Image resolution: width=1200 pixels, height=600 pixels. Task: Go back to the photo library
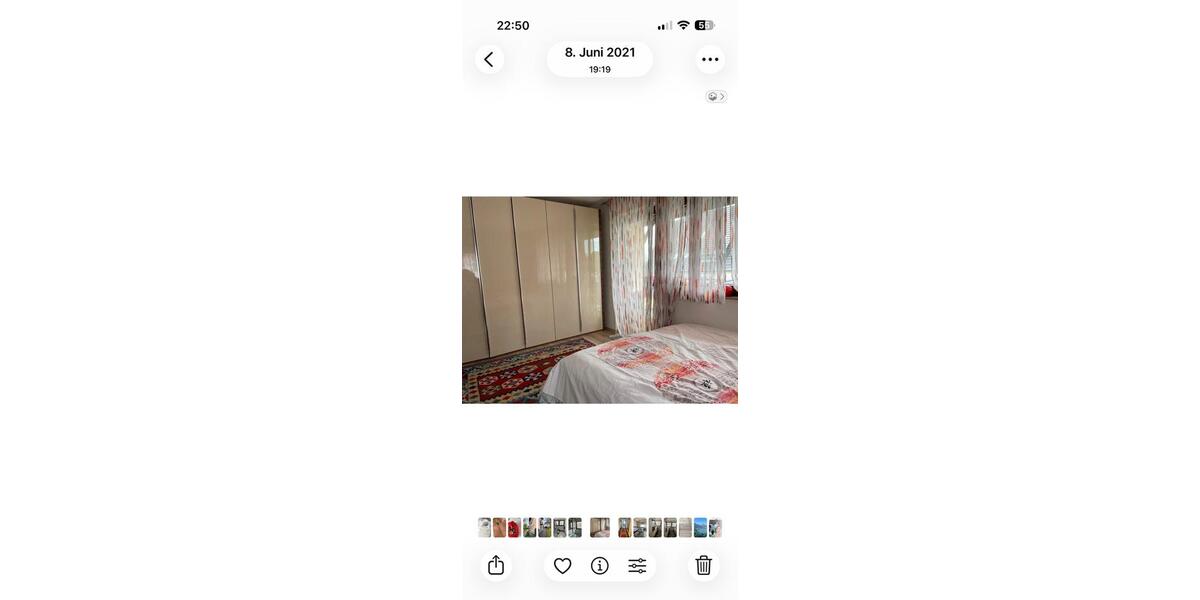point(489,60)
